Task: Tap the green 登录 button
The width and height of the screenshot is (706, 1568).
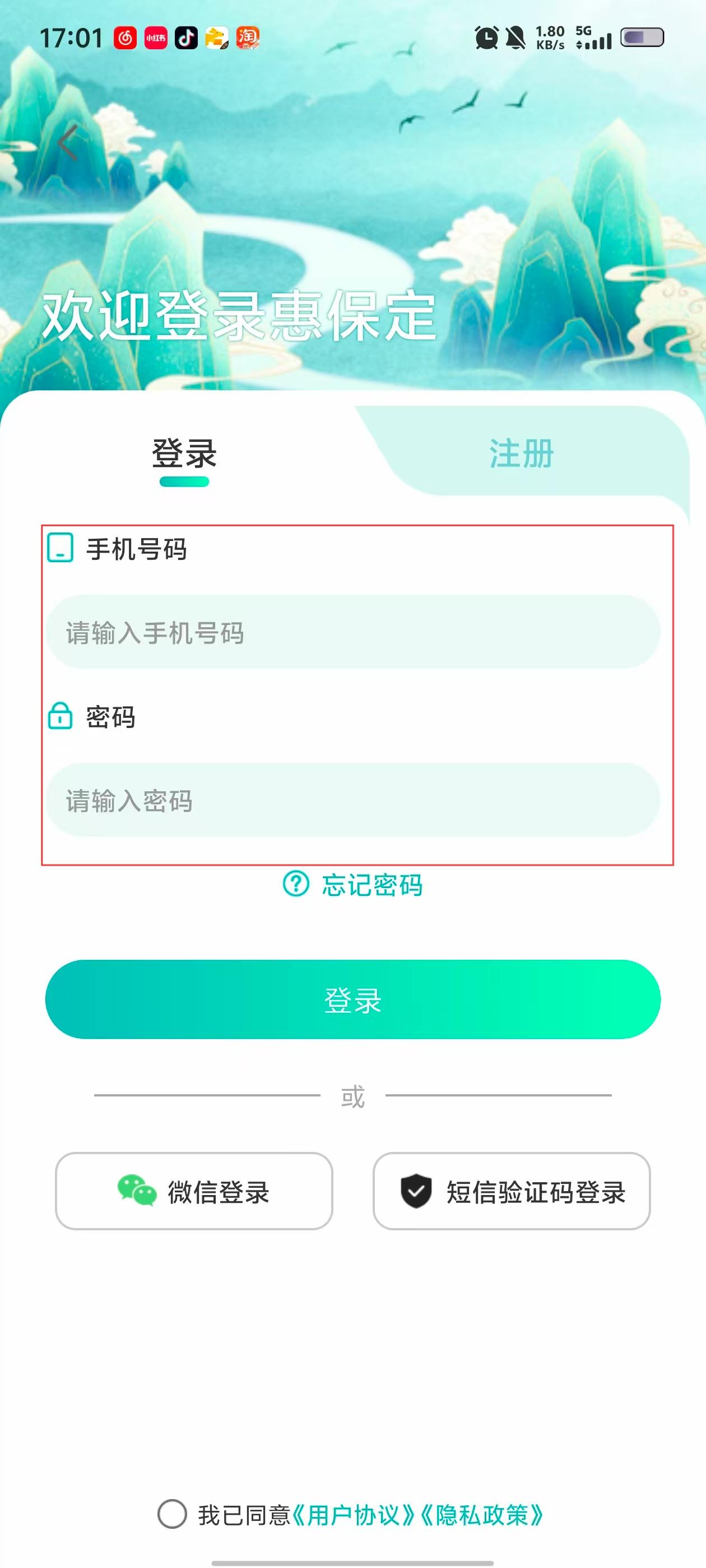Action: (352, 1000)
